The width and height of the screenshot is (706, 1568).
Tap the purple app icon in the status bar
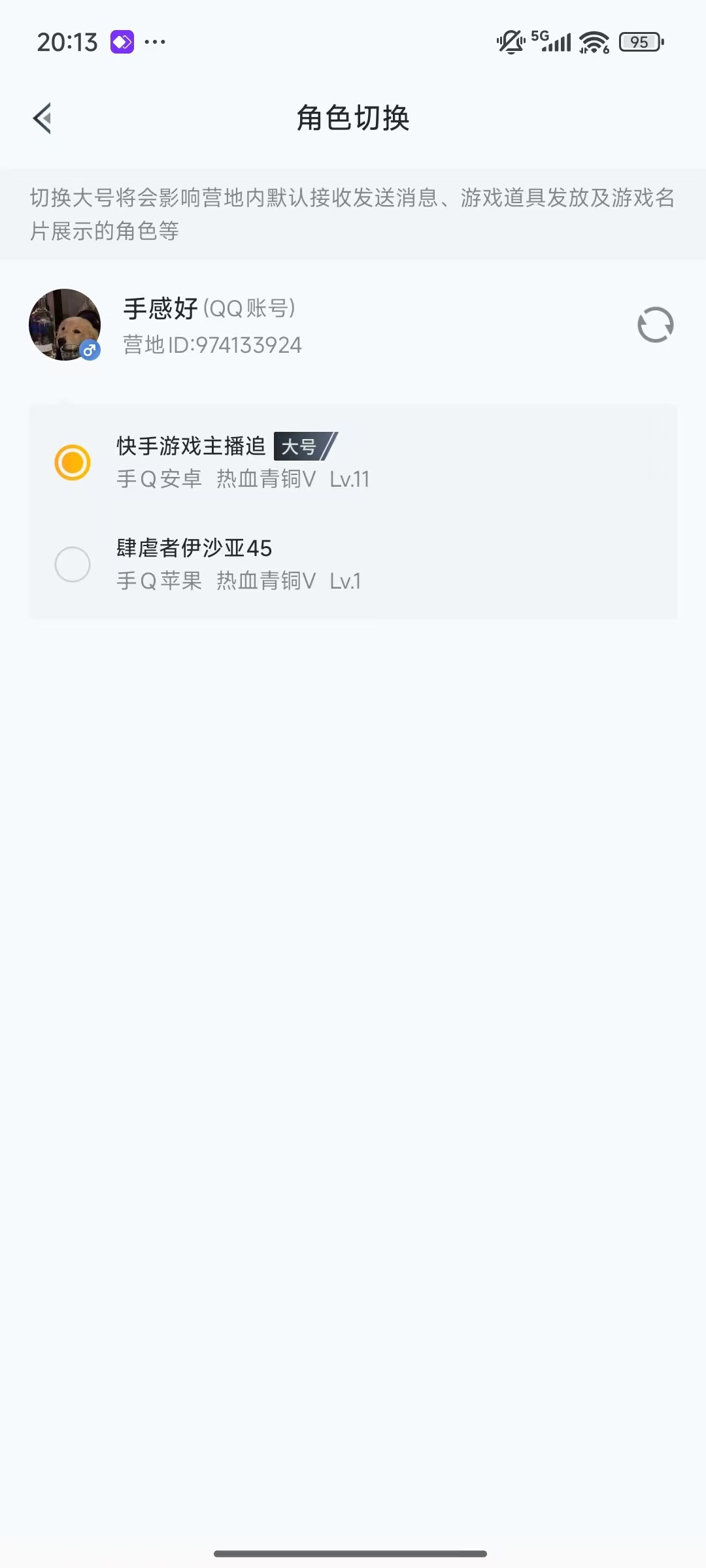pos(122,42)
